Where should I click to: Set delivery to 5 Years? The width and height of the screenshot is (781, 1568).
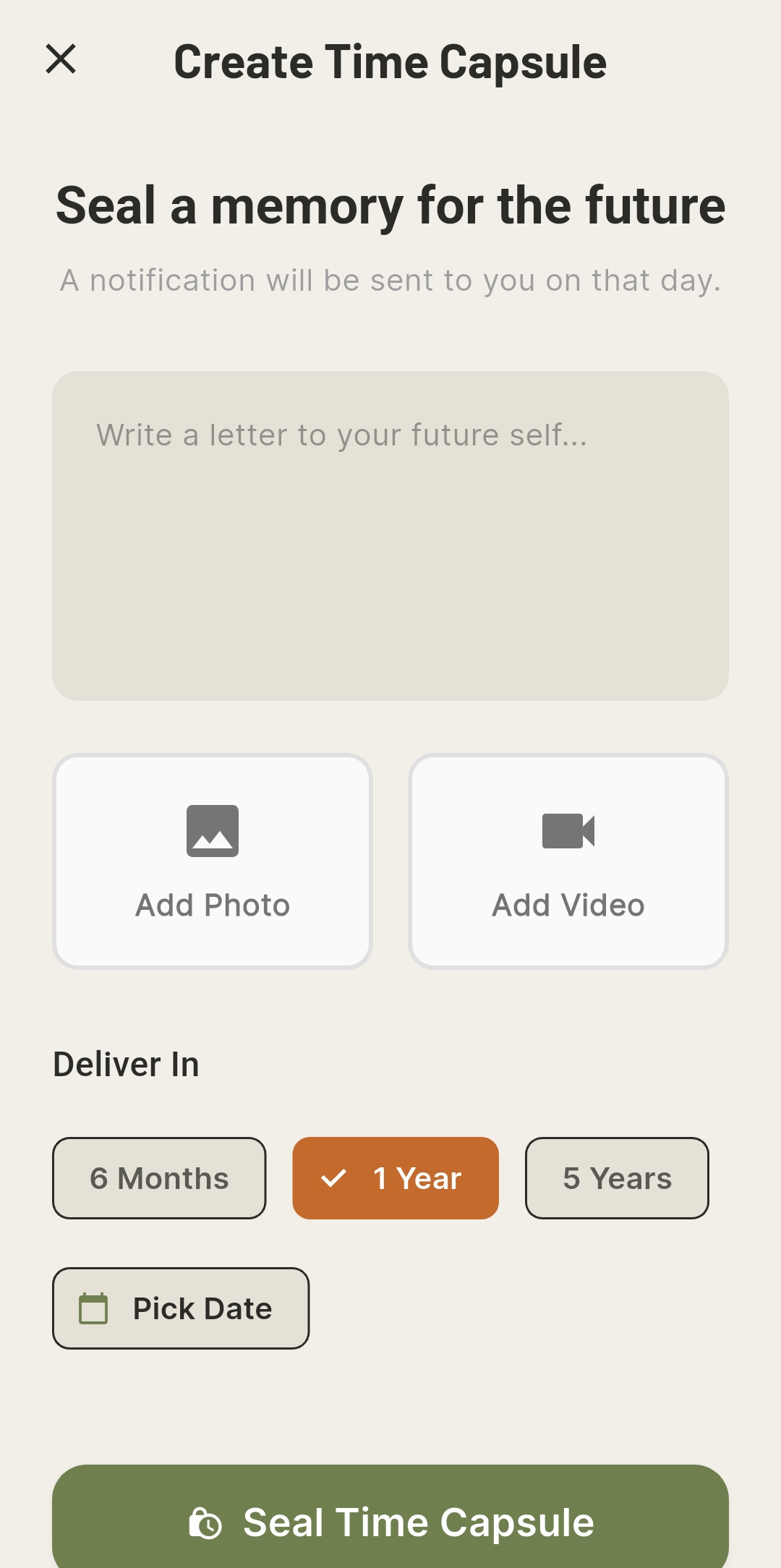pyautogui.click(x=617, y=1178)
